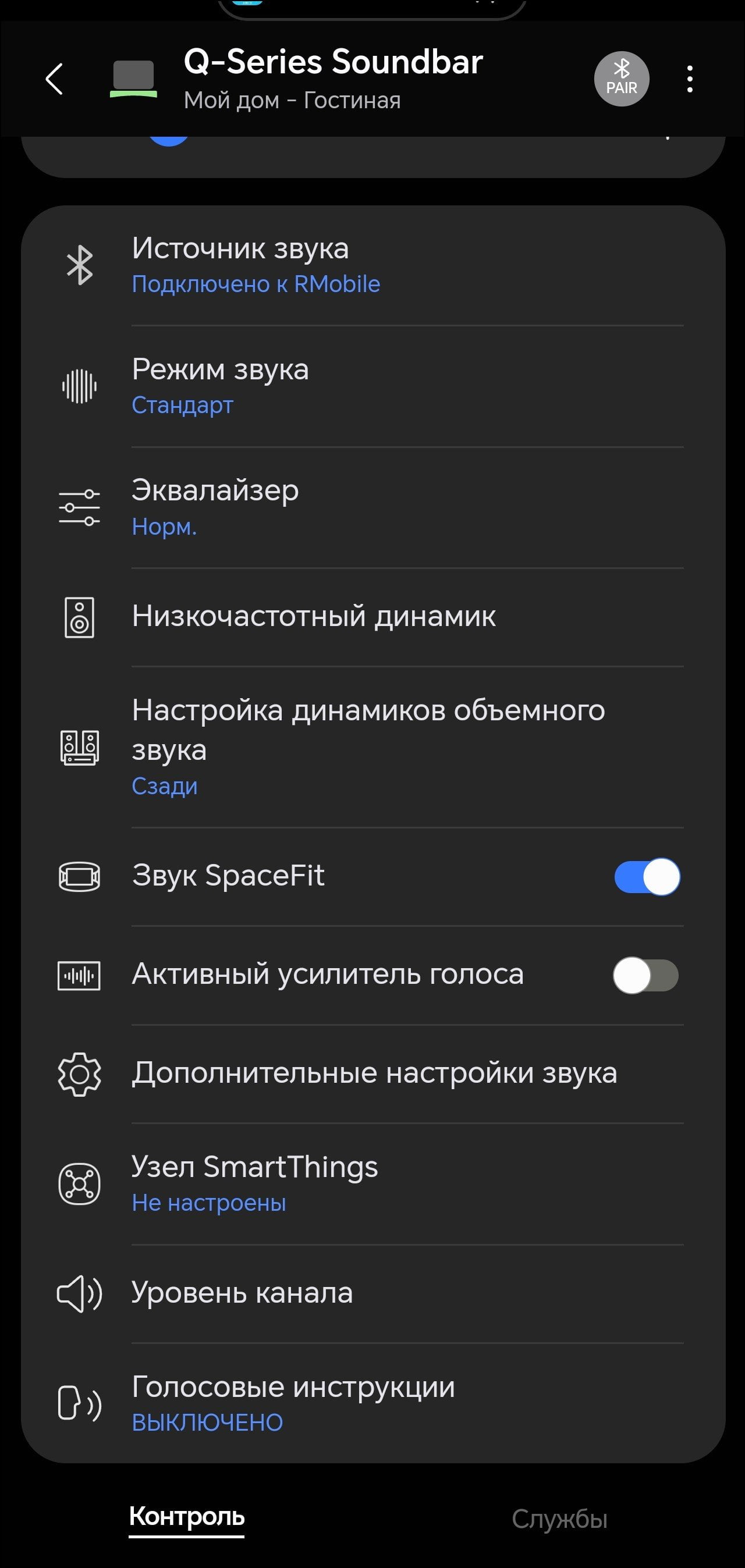Enable Активный усилитель голоса switch
Screen dimensions: 745x1568
point(645,975)
